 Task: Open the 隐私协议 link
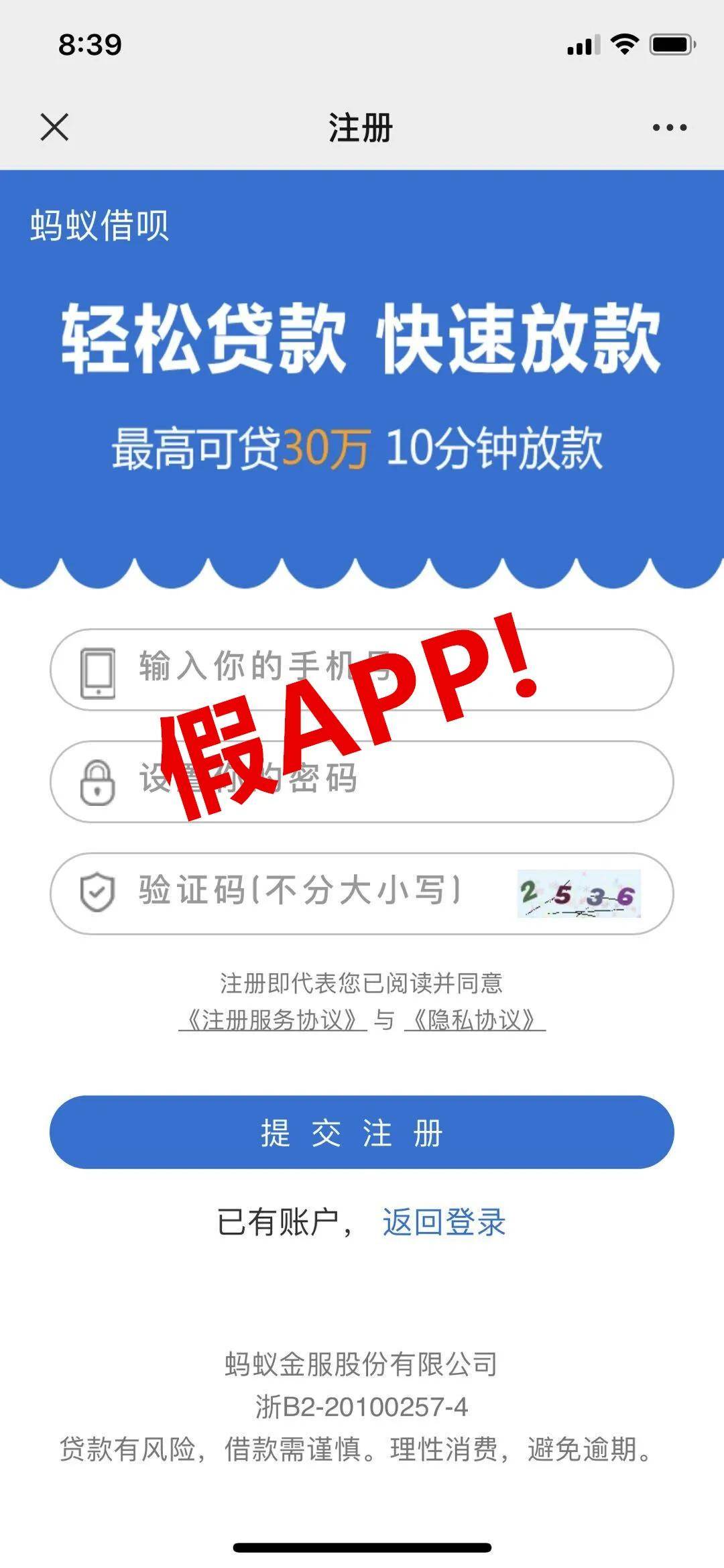(475, 1020)
